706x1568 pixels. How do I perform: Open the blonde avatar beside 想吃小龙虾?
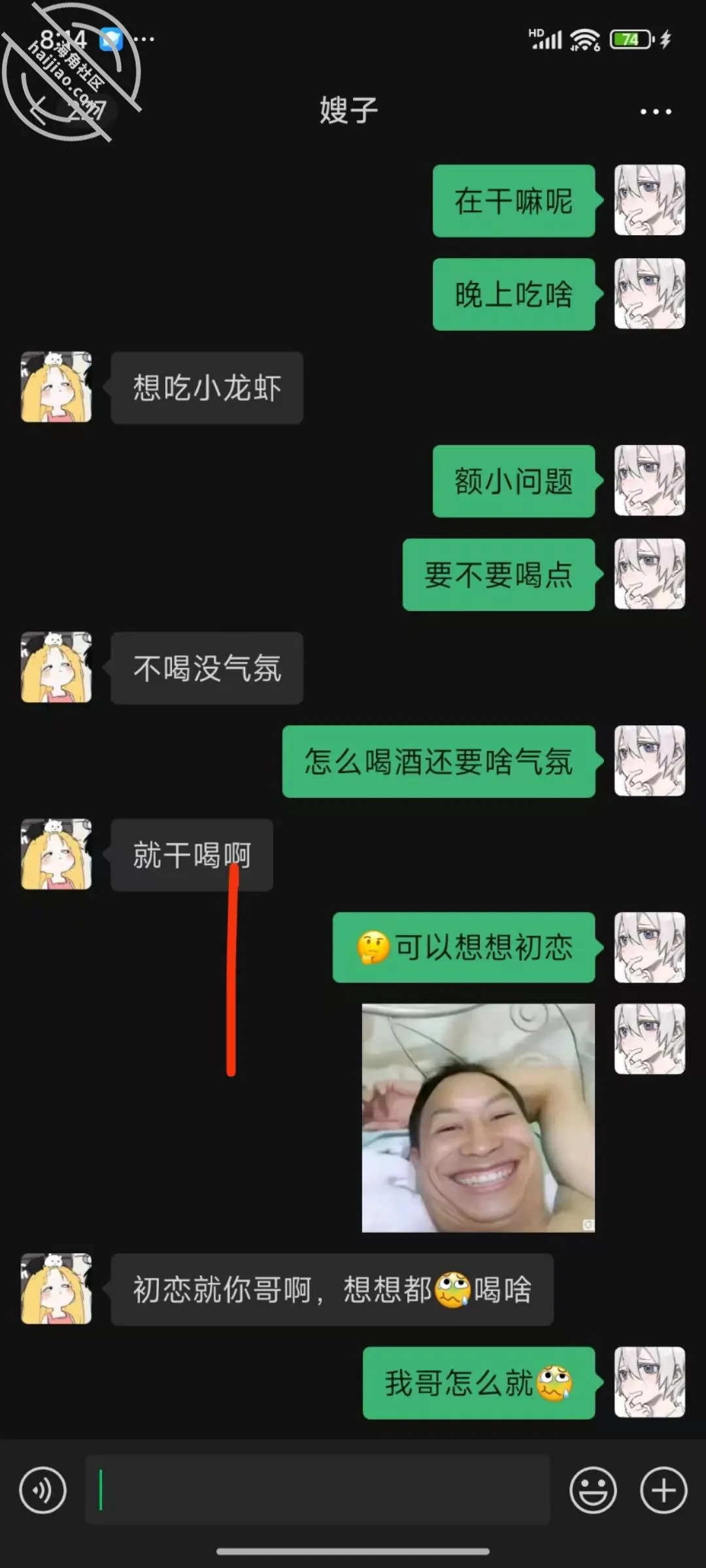coord(56,387)
